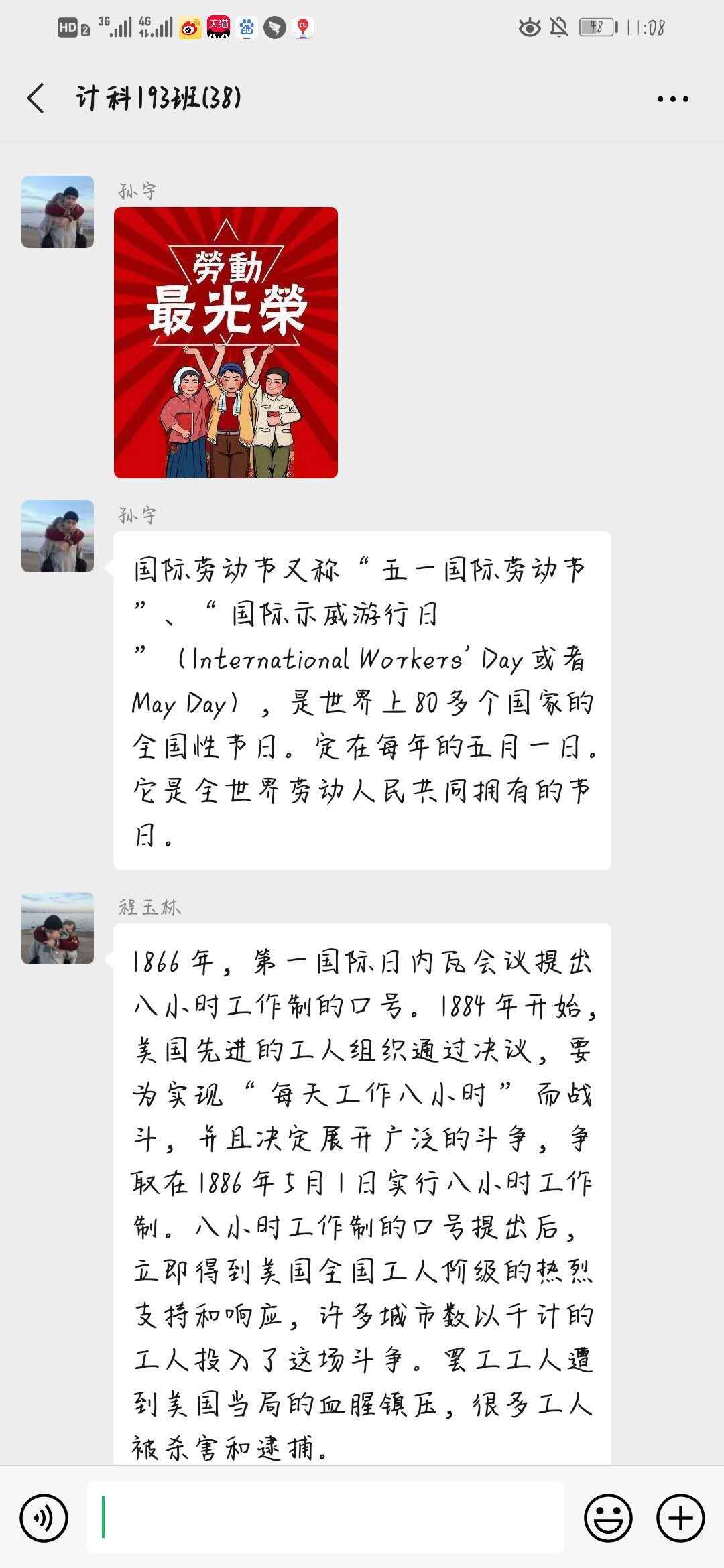
Task: Tap 孙宇's avatar beside the 劳动最光荣 image
Action: [x=58, y=212]
